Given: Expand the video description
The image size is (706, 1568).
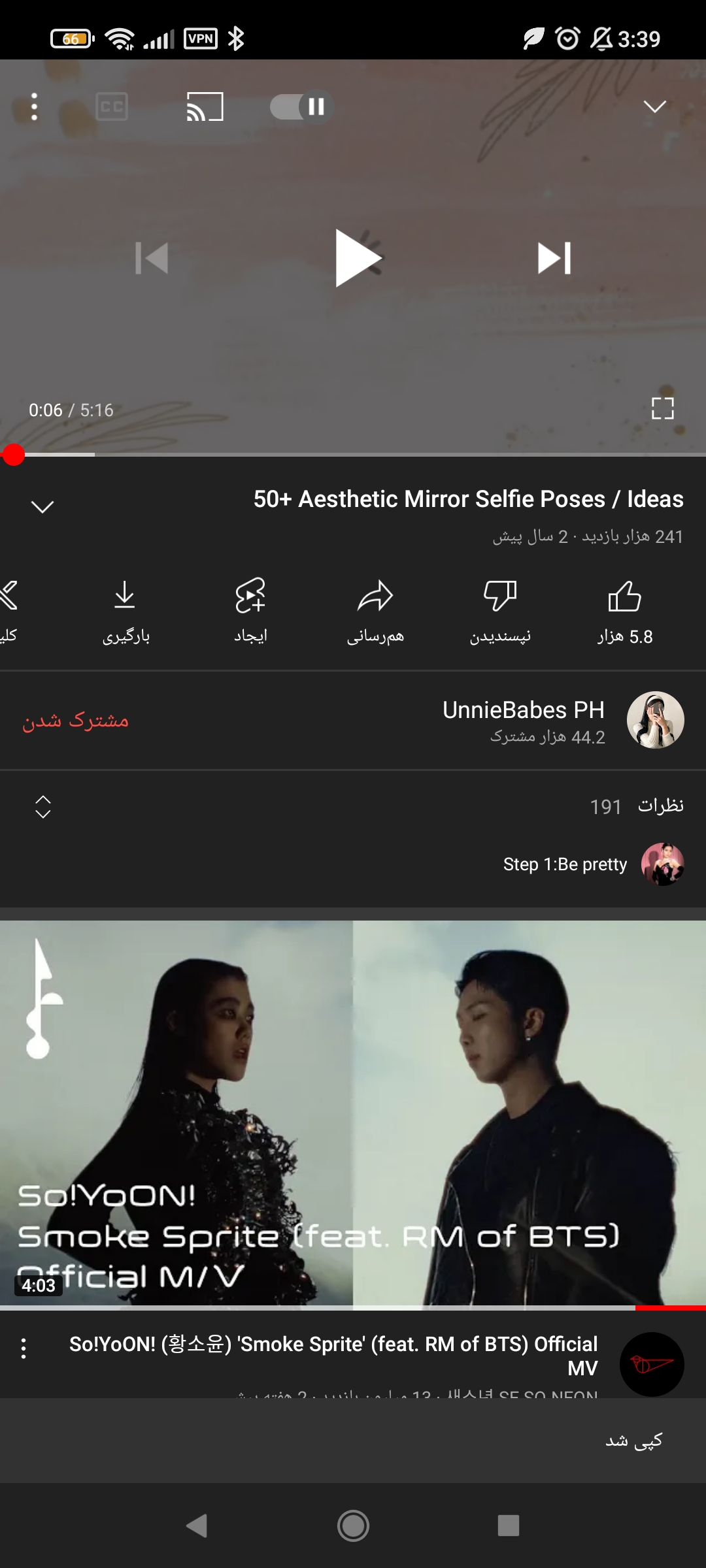Looking at the screenshot, I should (42, 507).
